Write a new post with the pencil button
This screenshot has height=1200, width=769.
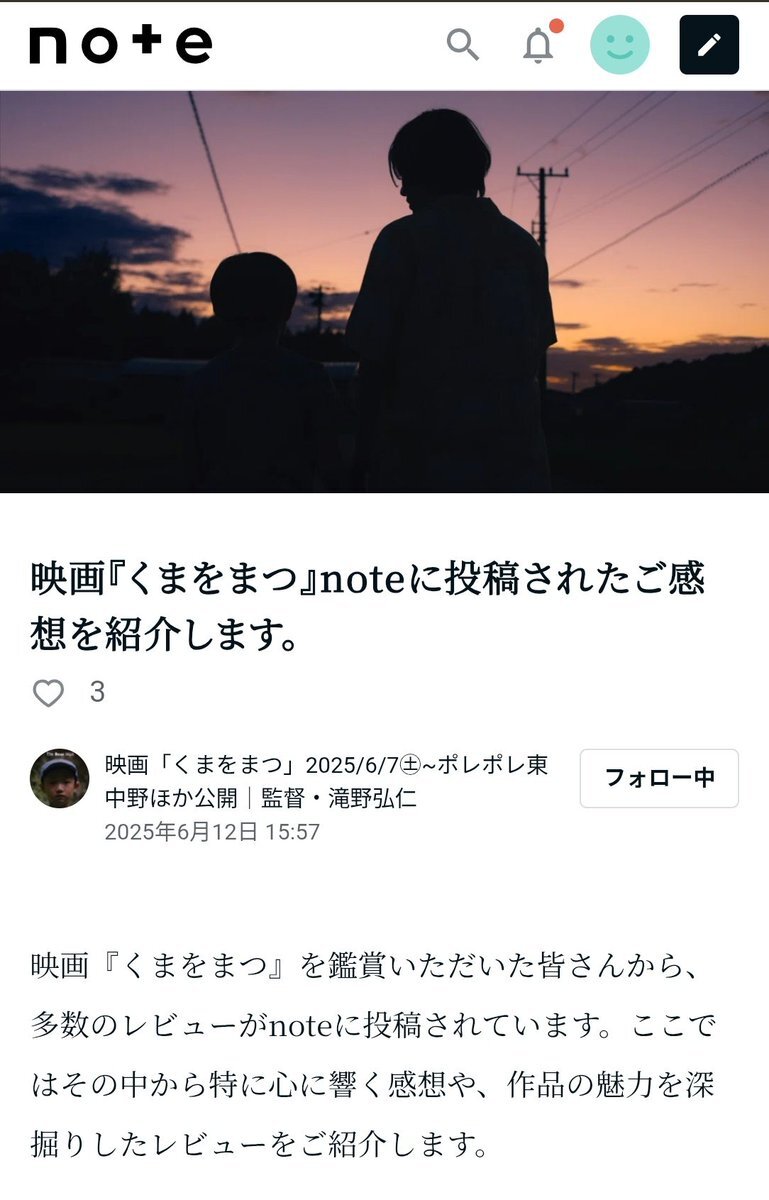click(x=708, y=45)
